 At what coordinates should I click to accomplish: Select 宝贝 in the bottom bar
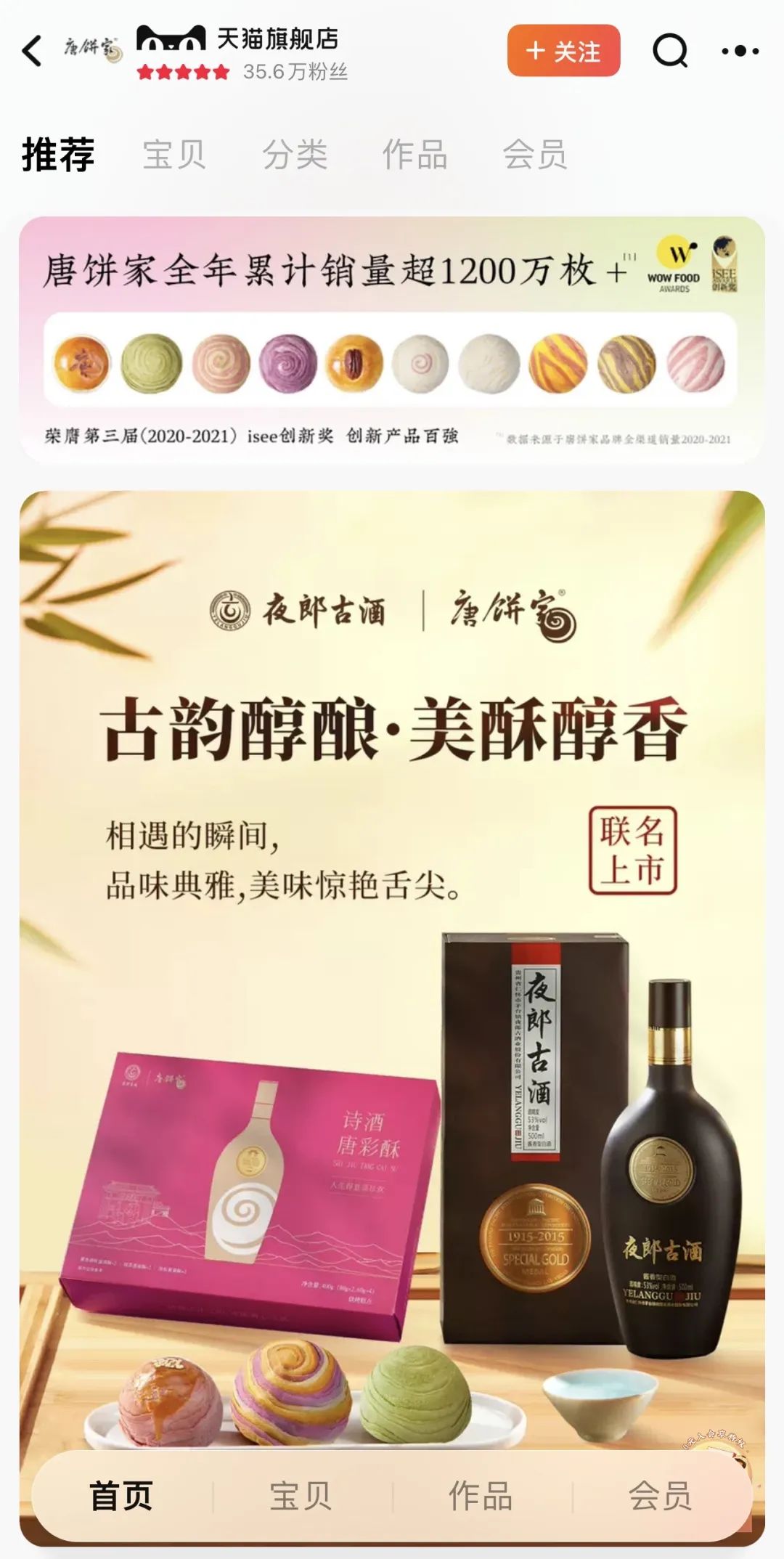[x=301, y=1496]
